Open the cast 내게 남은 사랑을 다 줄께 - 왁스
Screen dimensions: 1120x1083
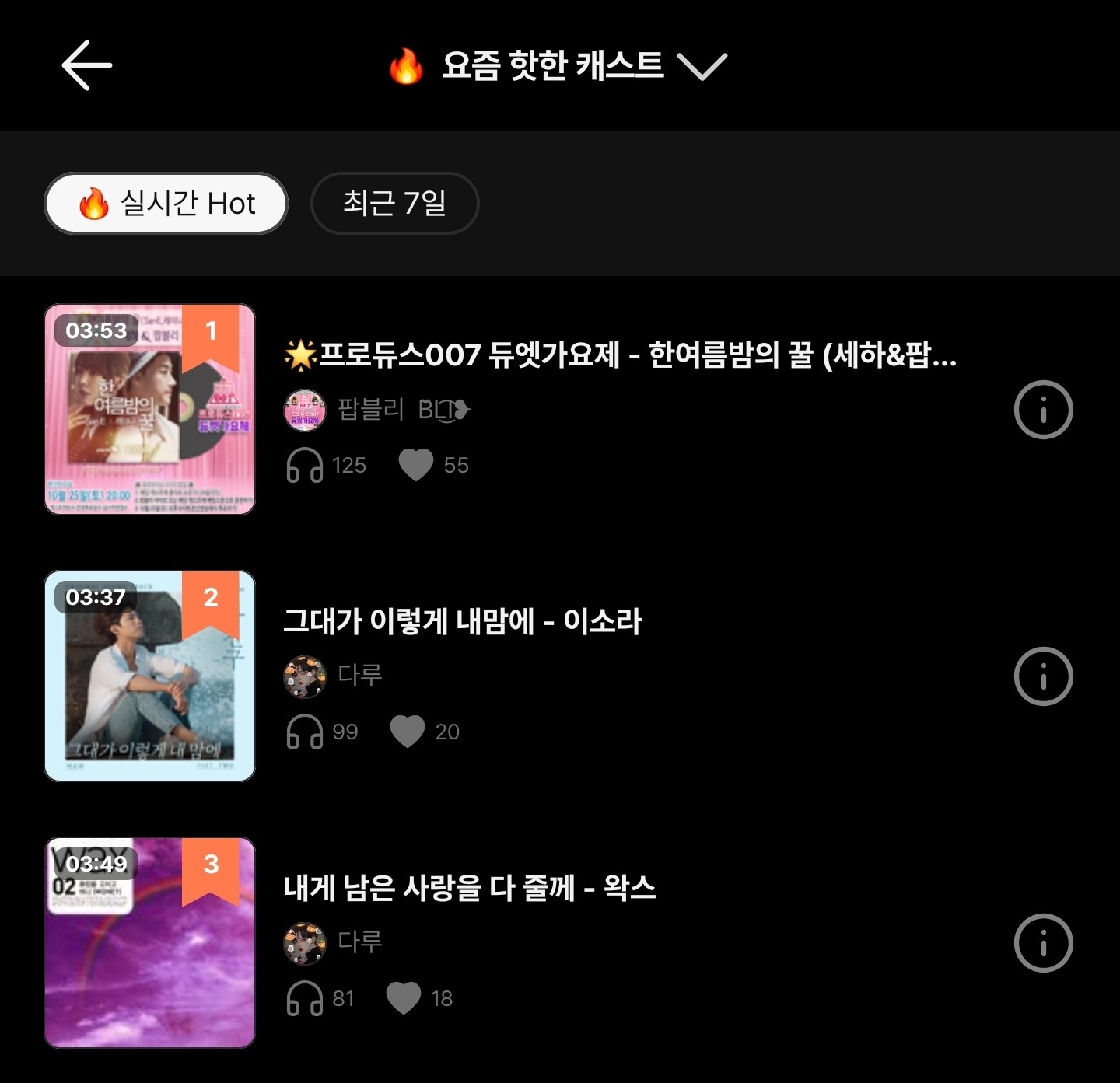click(x=469, y=889)
